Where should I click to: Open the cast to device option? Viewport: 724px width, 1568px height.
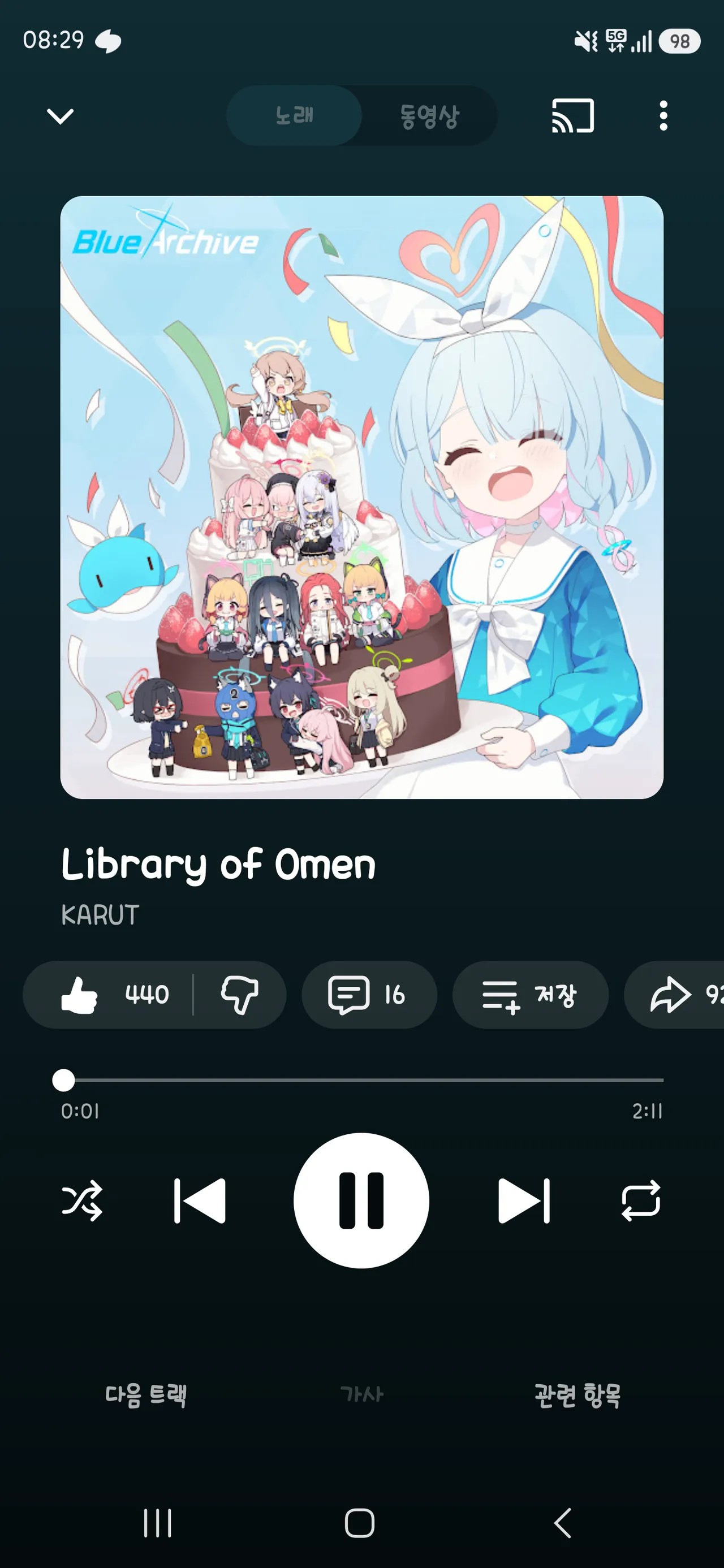pyautogui.click(x=572, y=115)
